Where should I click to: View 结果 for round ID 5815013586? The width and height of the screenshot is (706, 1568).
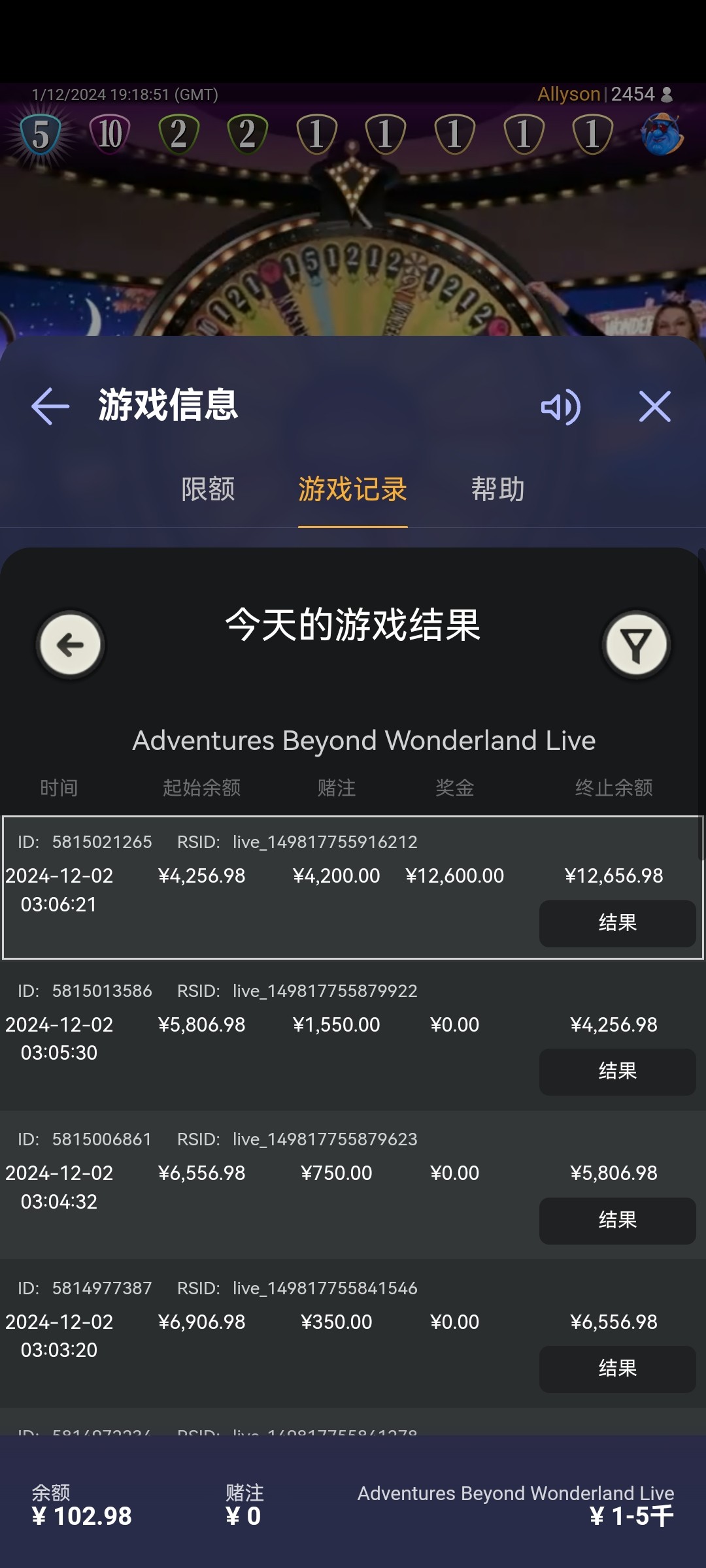click(x=617, y=1071)
